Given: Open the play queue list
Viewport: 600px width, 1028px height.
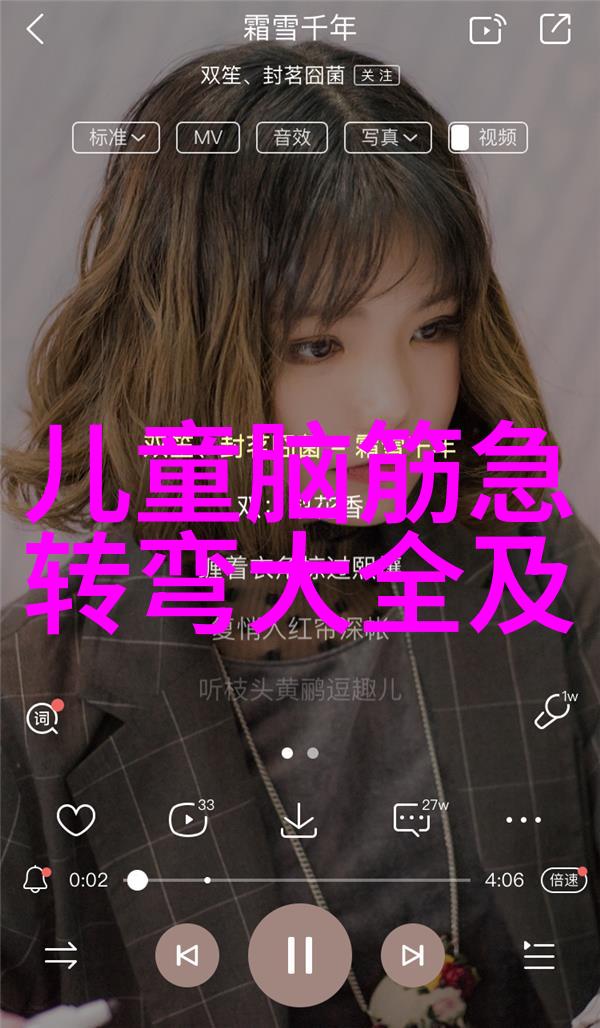Looking at the screenshot, I should coord(538,956).
